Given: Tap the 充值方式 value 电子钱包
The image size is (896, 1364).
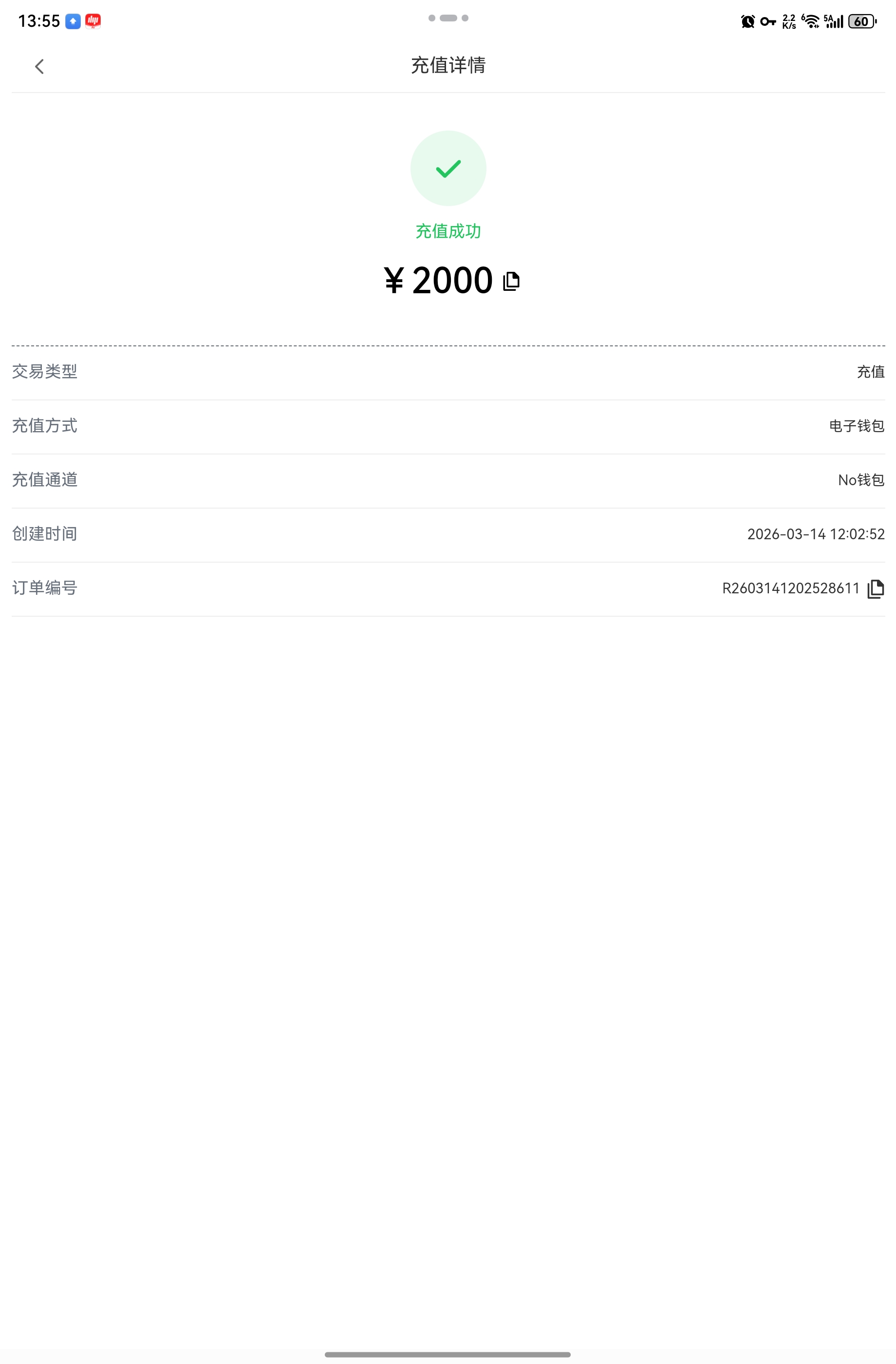Looking at the screenshot, I should [x=855, y=425].
